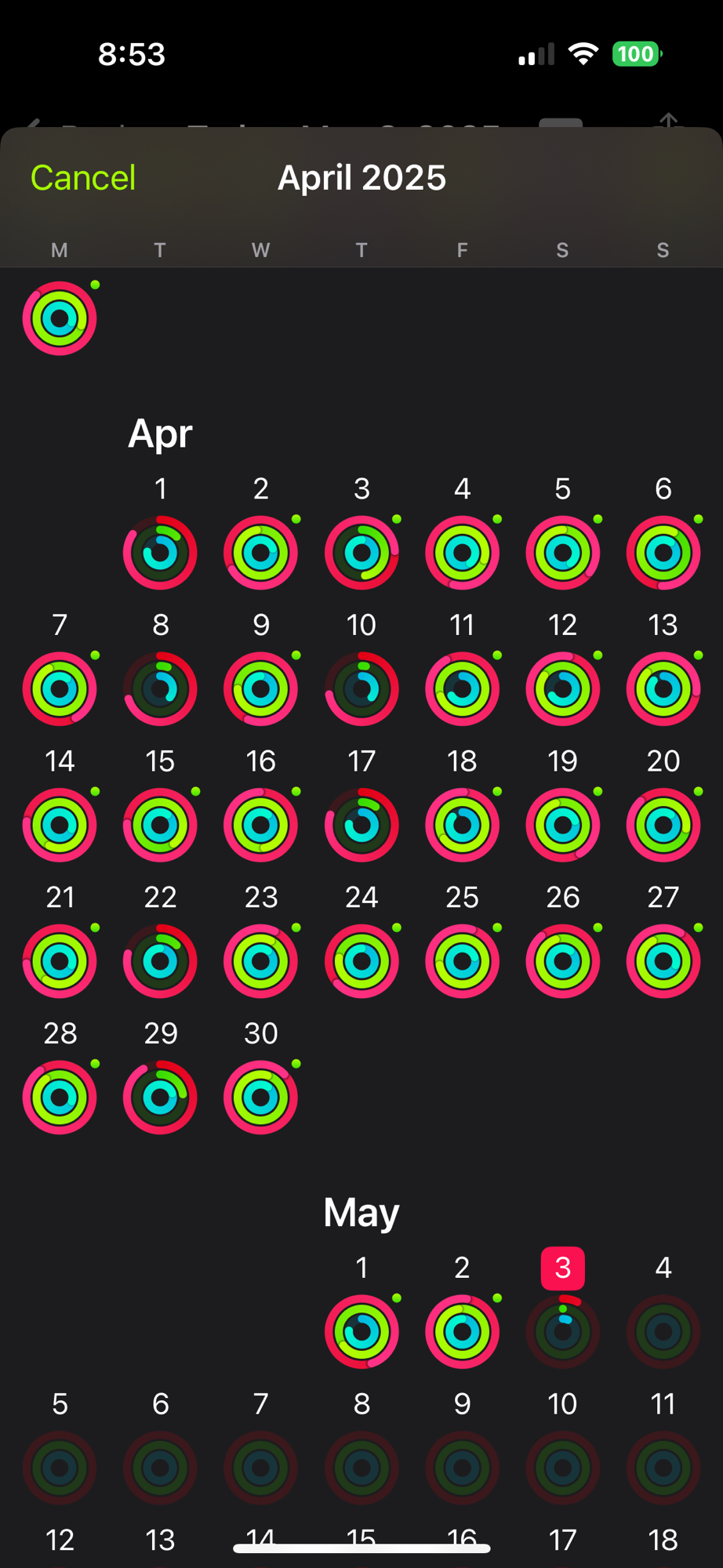Go to today, May 3
This screenshot has height=1568, width=723.
click(562, 1331)
